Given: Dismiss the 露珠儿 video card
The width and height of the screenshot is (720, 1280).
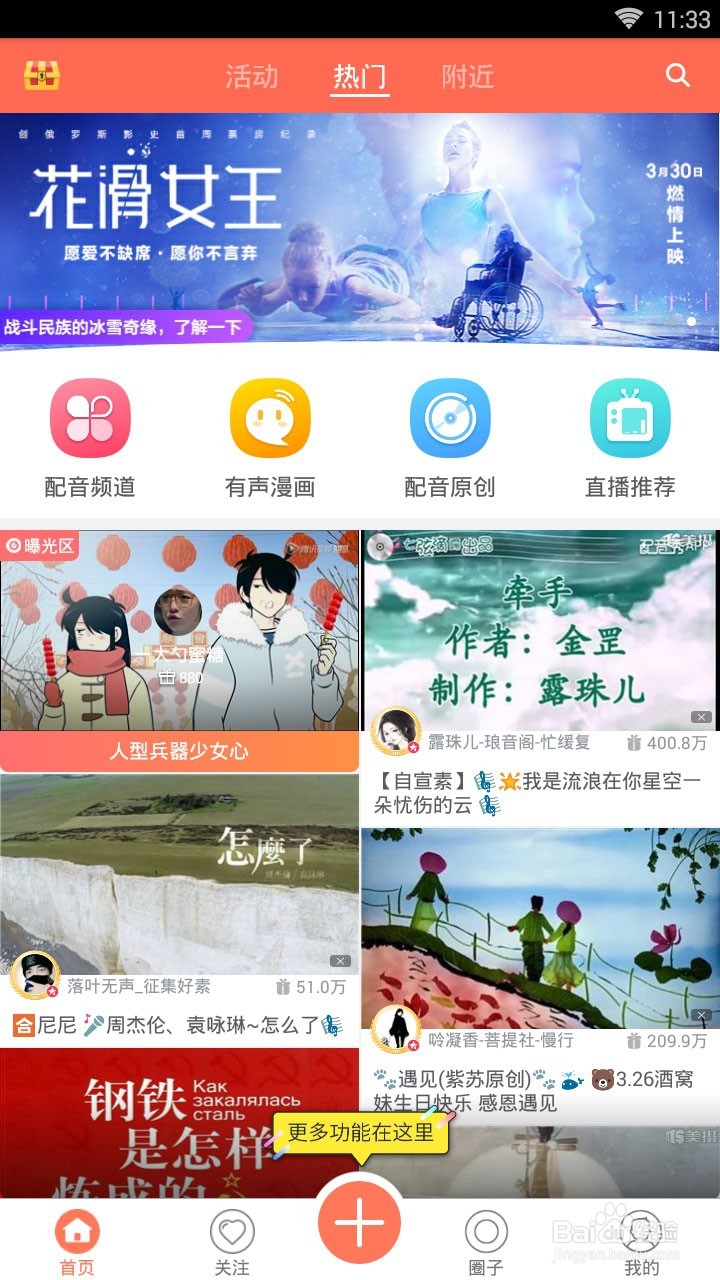Looking at the screenshot, I should point(701,717).
